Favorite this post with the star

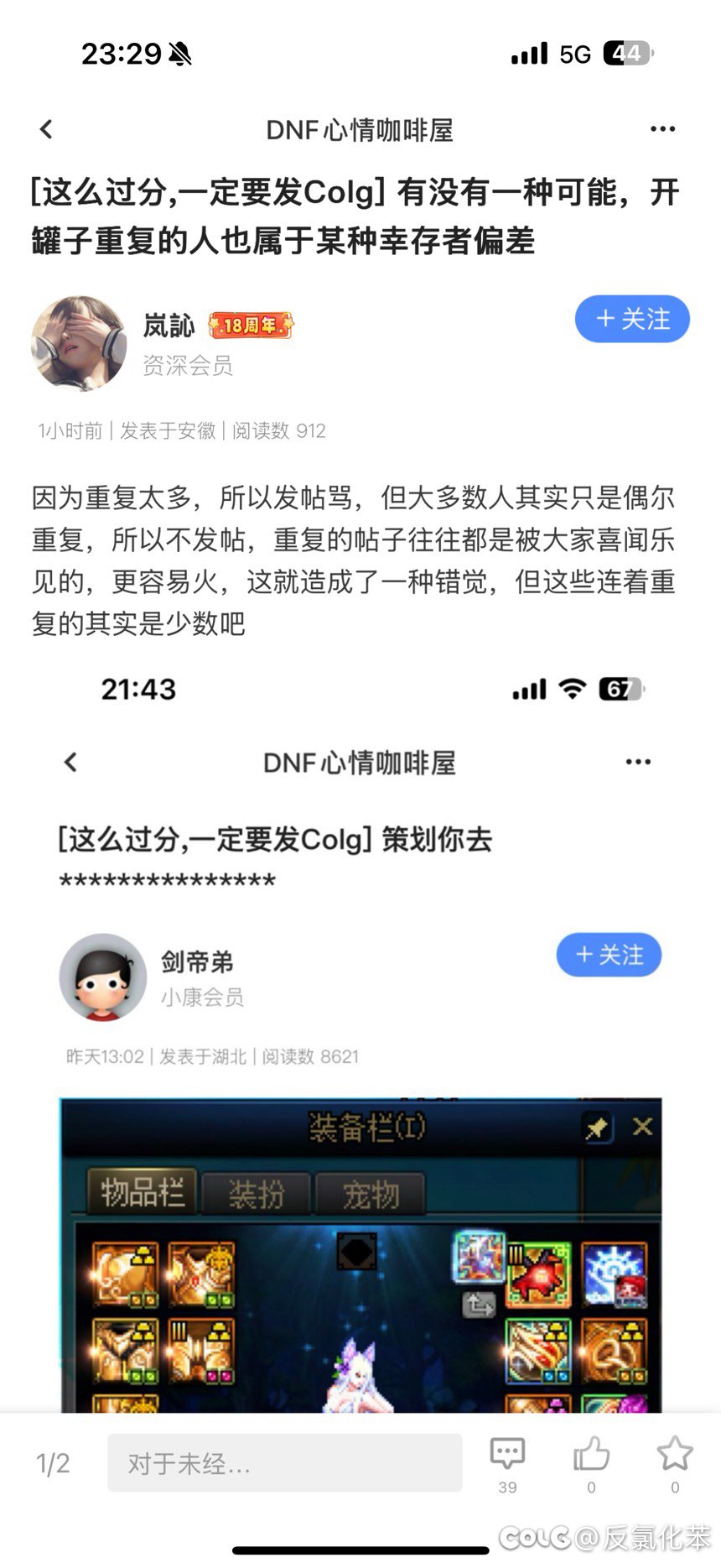pos(675,1464)
